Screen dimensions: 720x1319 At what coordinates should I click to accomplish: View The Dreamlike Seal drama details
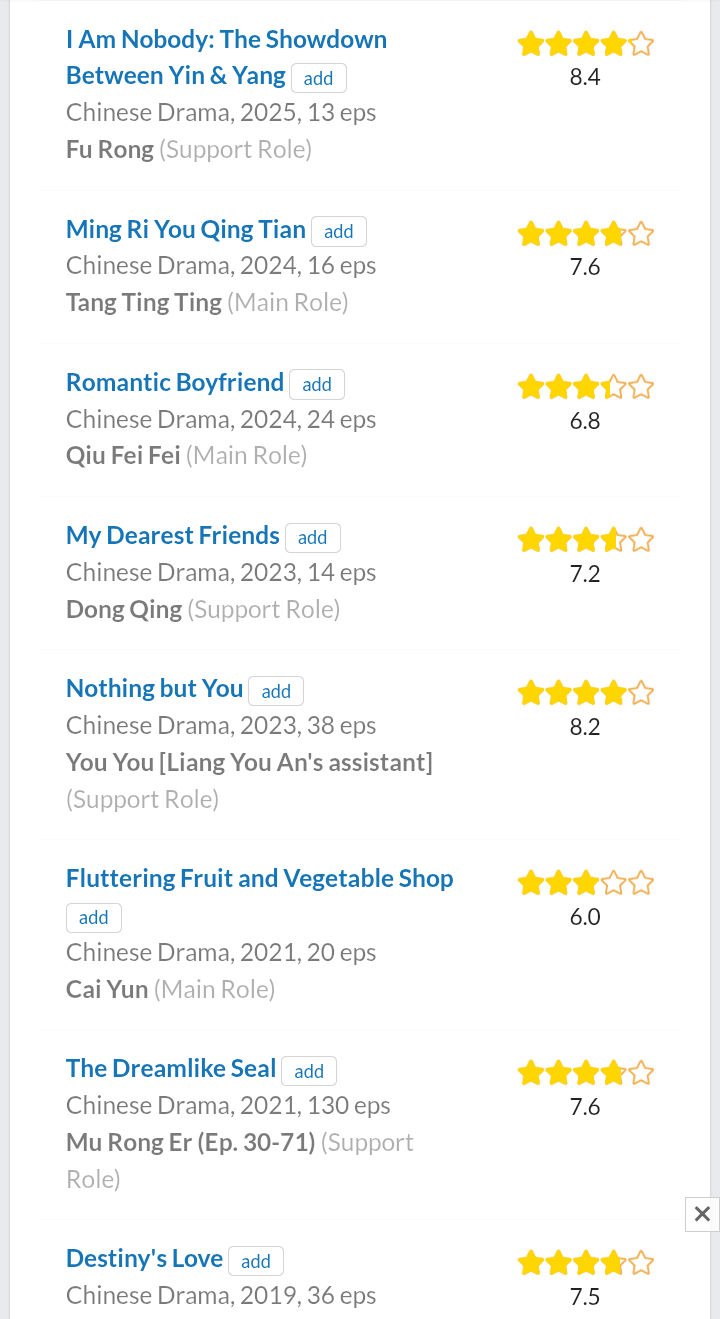(171, 1068)
